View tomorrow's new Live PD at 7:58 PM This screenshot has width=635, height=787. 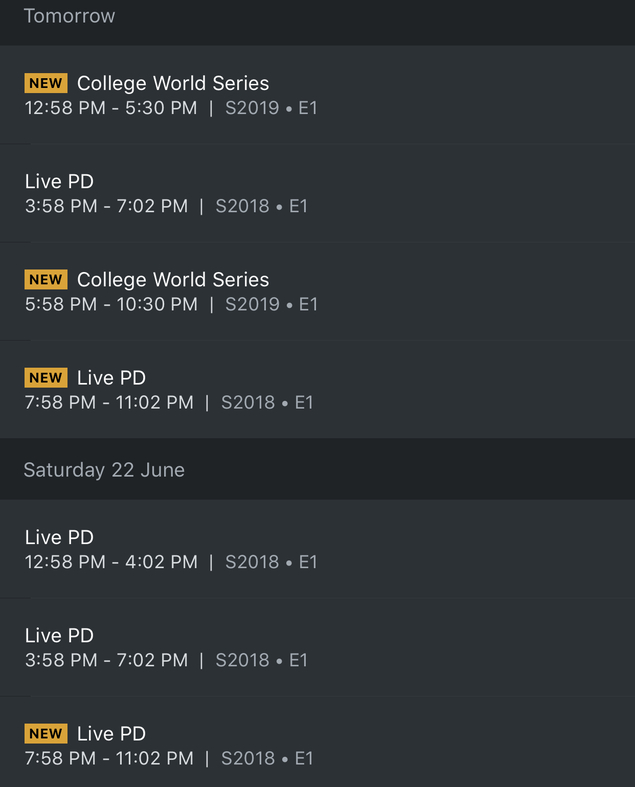[317, 390]
